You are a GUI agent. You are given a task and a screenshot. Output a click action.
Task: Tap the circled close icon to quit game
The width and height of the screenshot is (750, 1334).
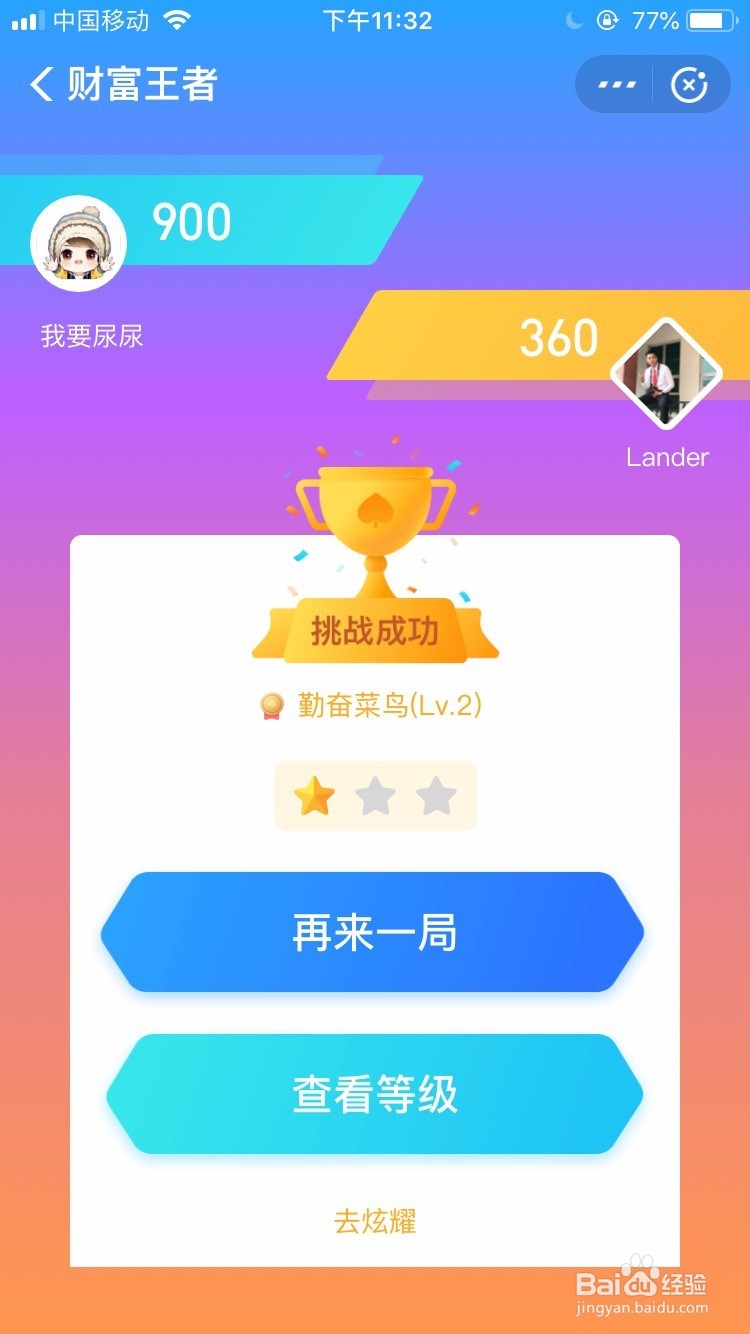[x=690, y=84]
